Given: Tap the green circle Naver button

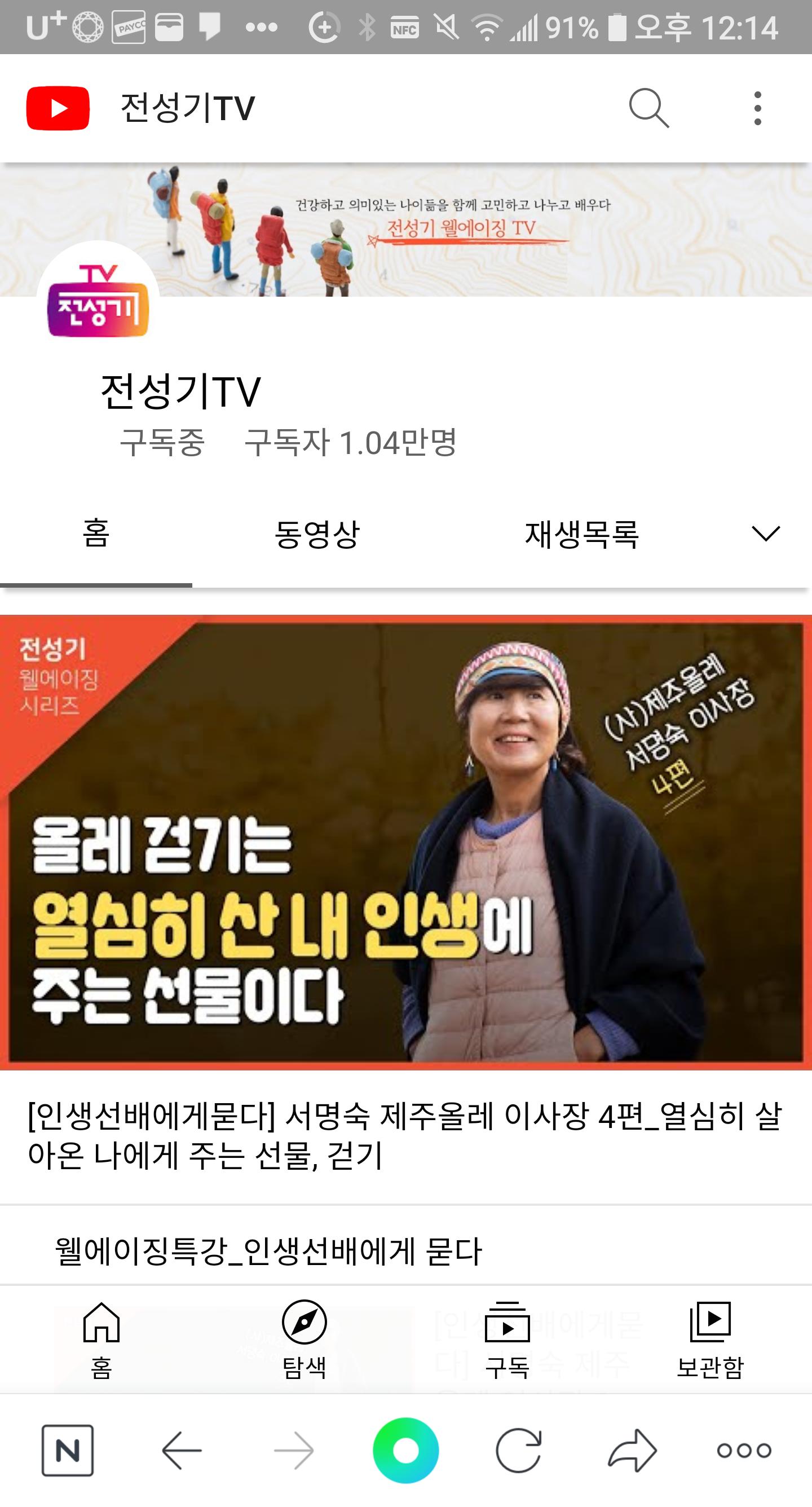Looking at the screenshot, I should click(x=405, y=1450).
